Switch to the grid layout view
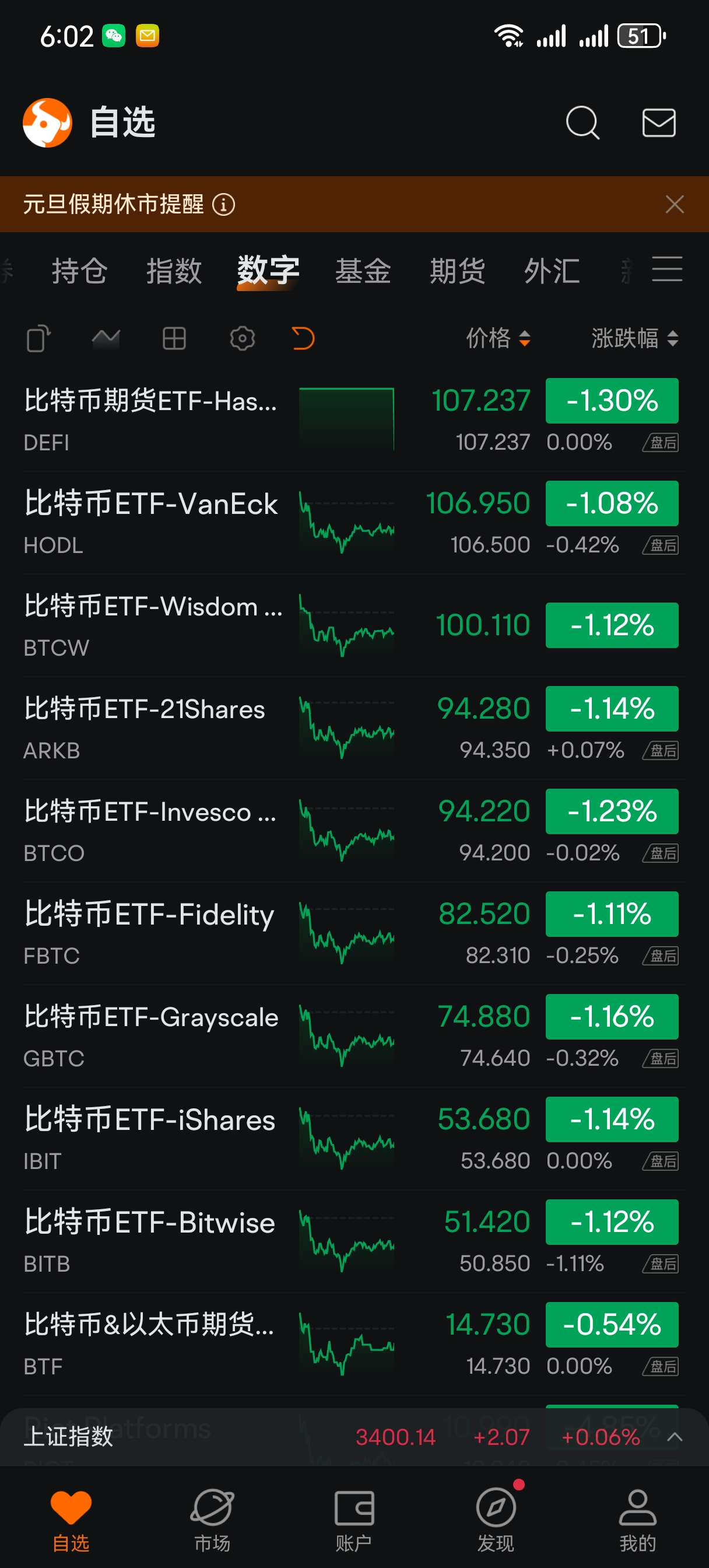 [x=174, y=338]
